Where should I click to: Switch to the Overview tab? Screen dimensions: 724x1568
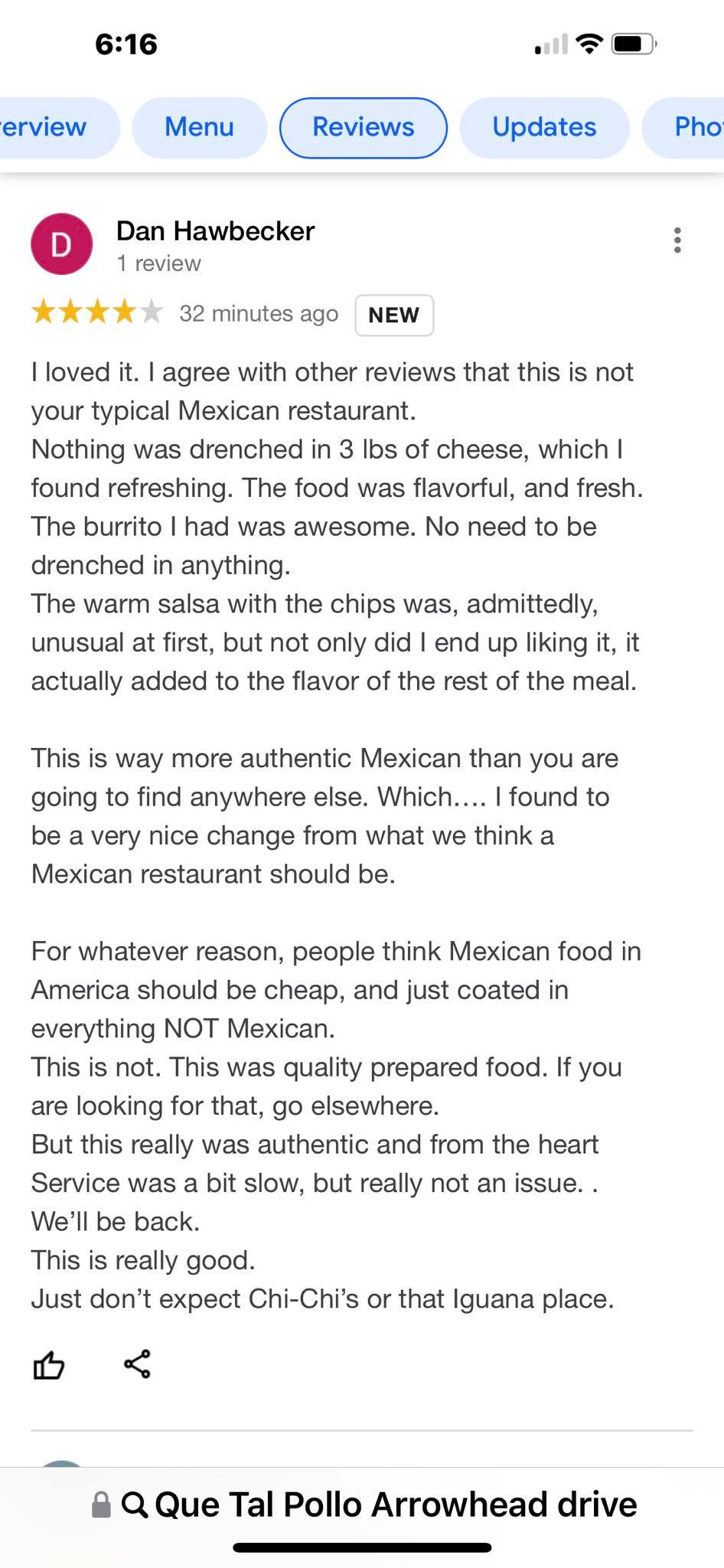[46, 127]
